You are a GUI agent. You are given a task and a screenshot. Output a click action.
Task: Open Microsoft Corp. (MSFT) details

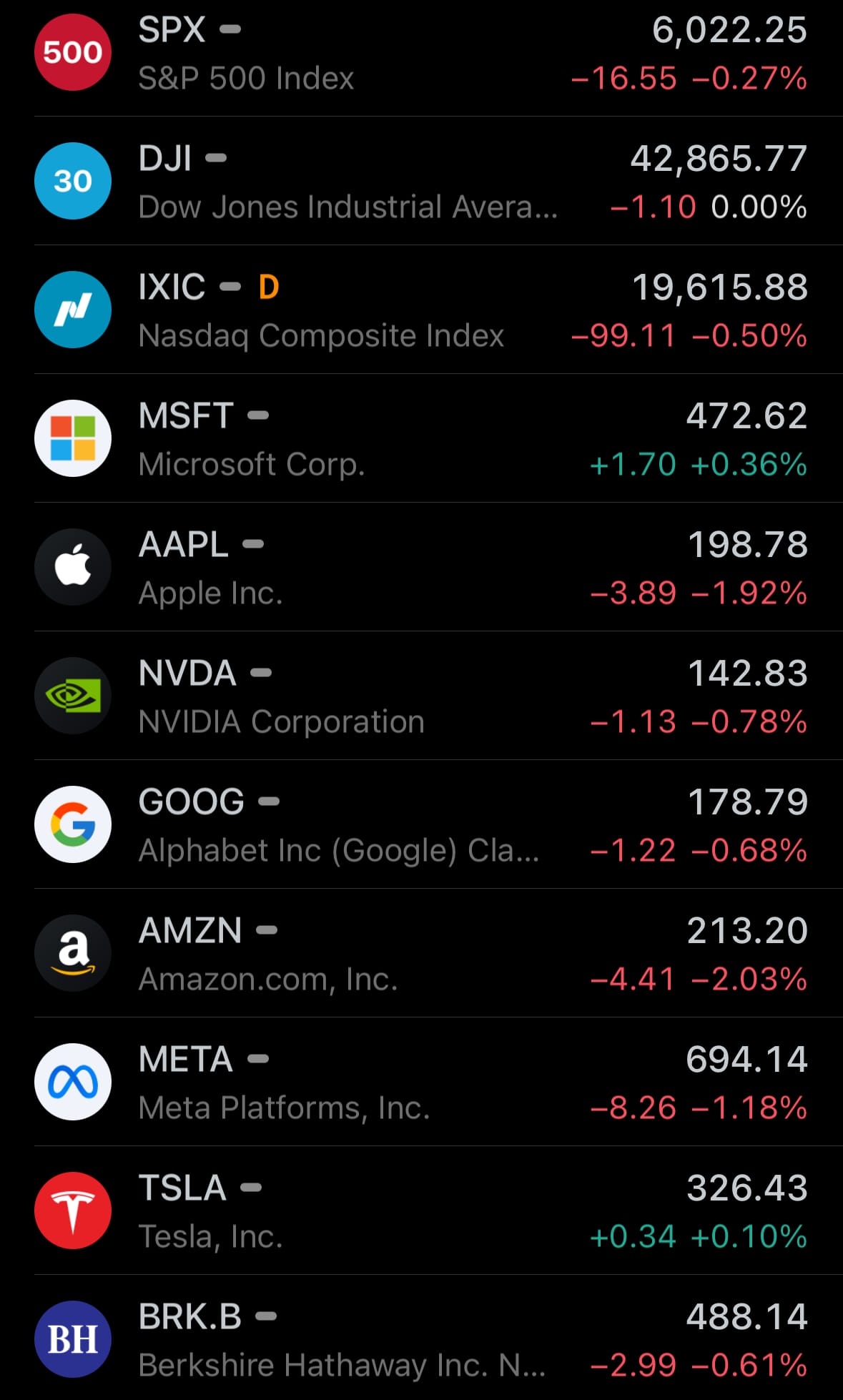[x=421, y=438]
